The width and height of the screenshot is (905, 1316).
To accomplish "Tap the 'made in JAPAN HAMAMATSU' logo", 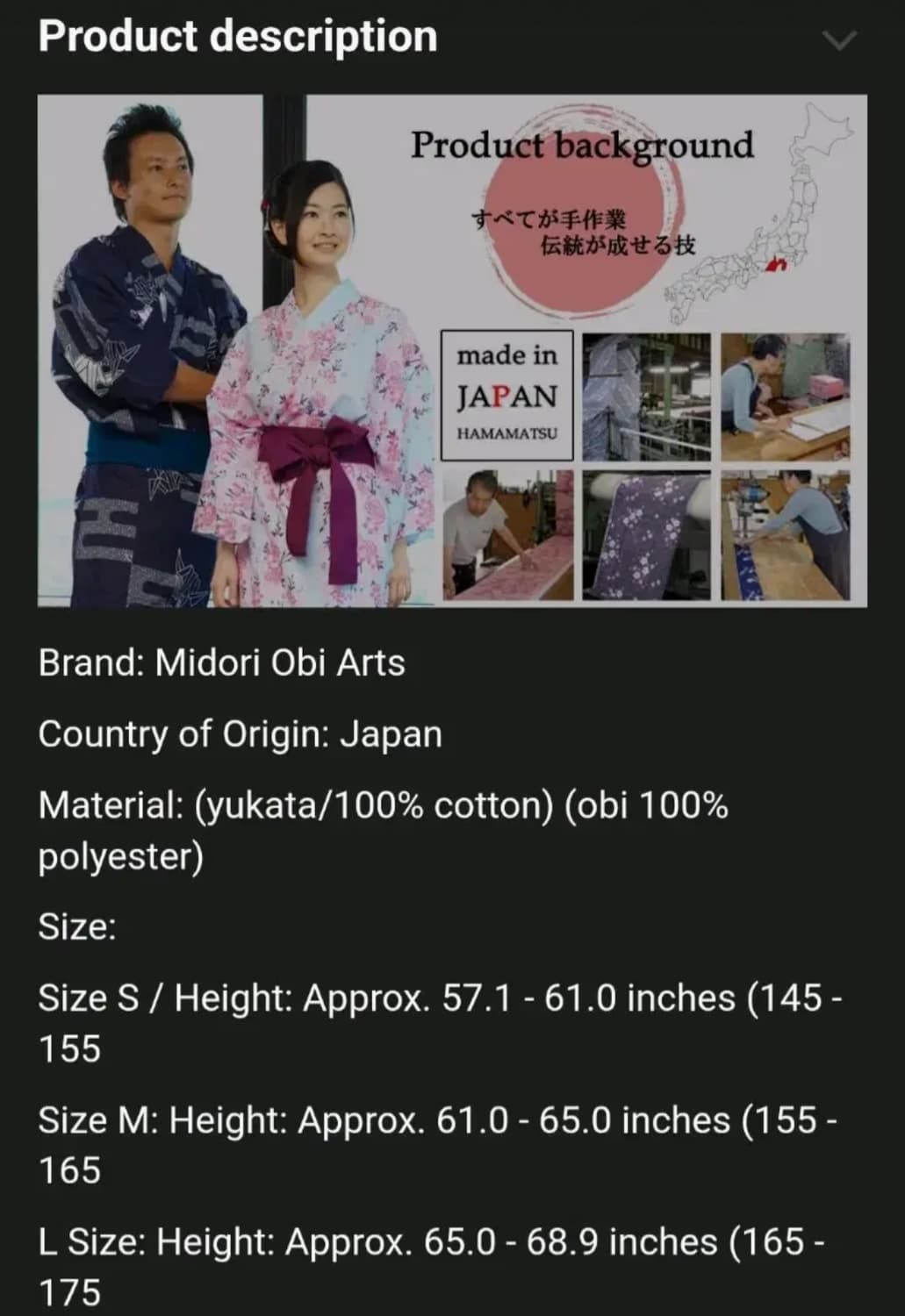I will coord(507,393).
